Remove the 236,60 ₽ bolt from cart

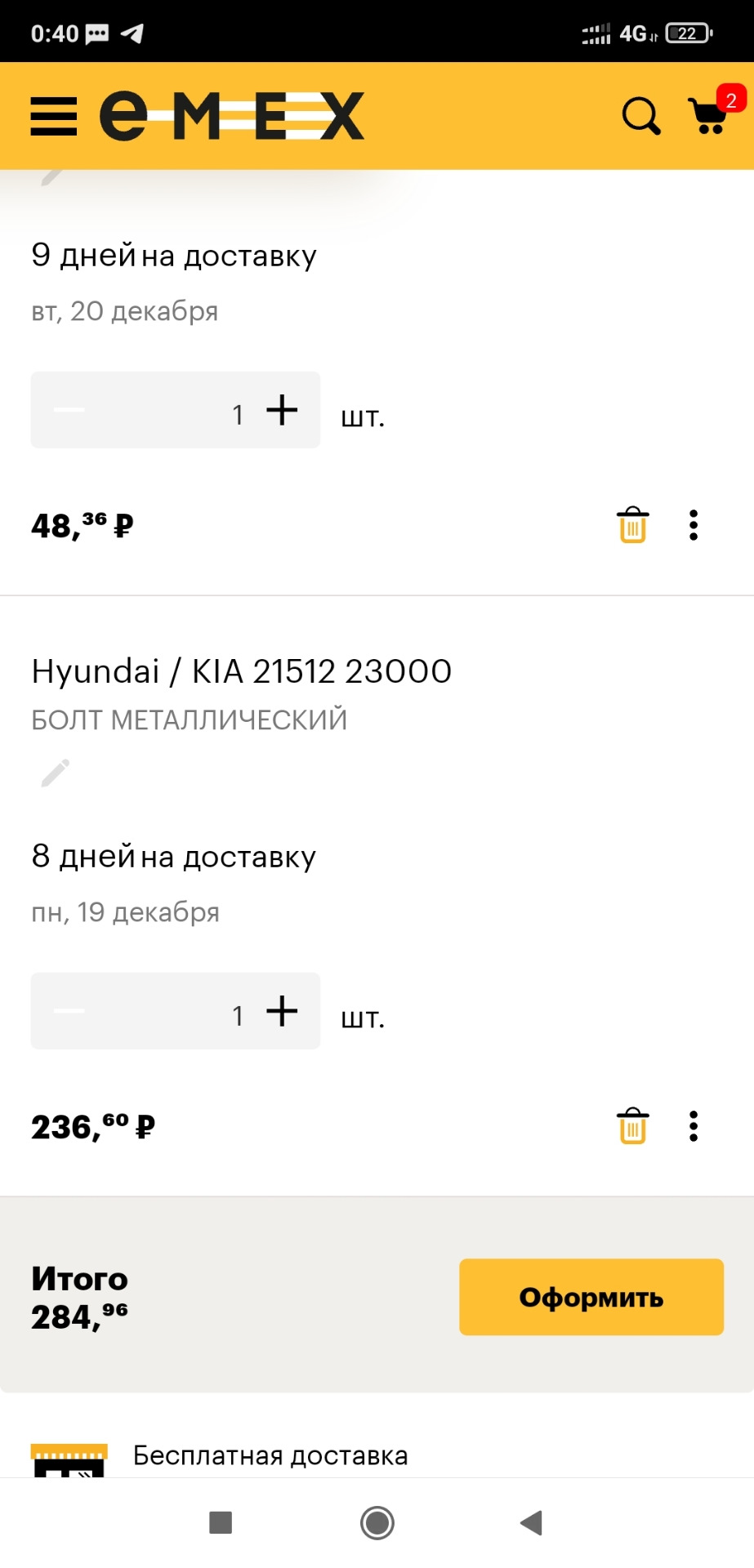coord(632,1126)
